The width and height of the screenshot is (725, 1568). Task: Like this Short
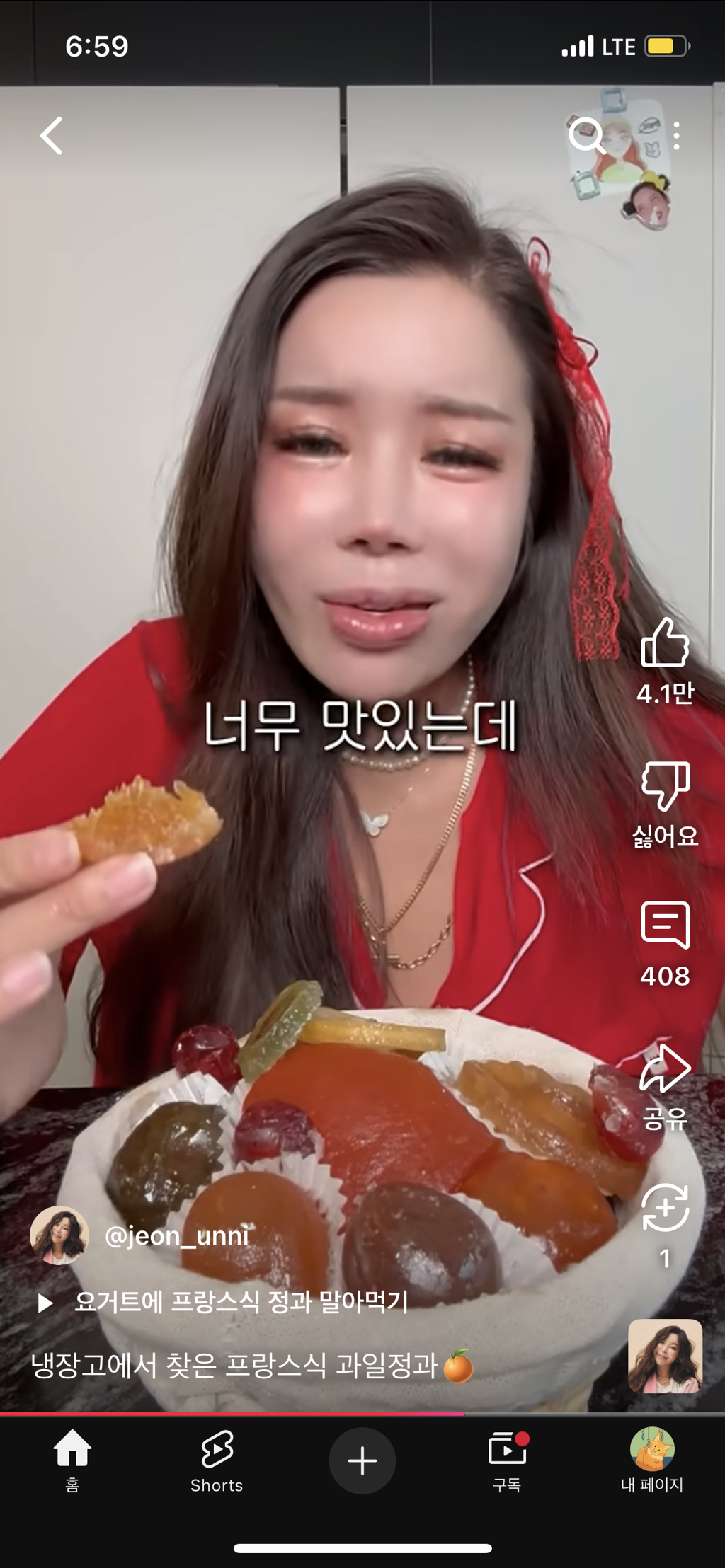pos(664,642)
